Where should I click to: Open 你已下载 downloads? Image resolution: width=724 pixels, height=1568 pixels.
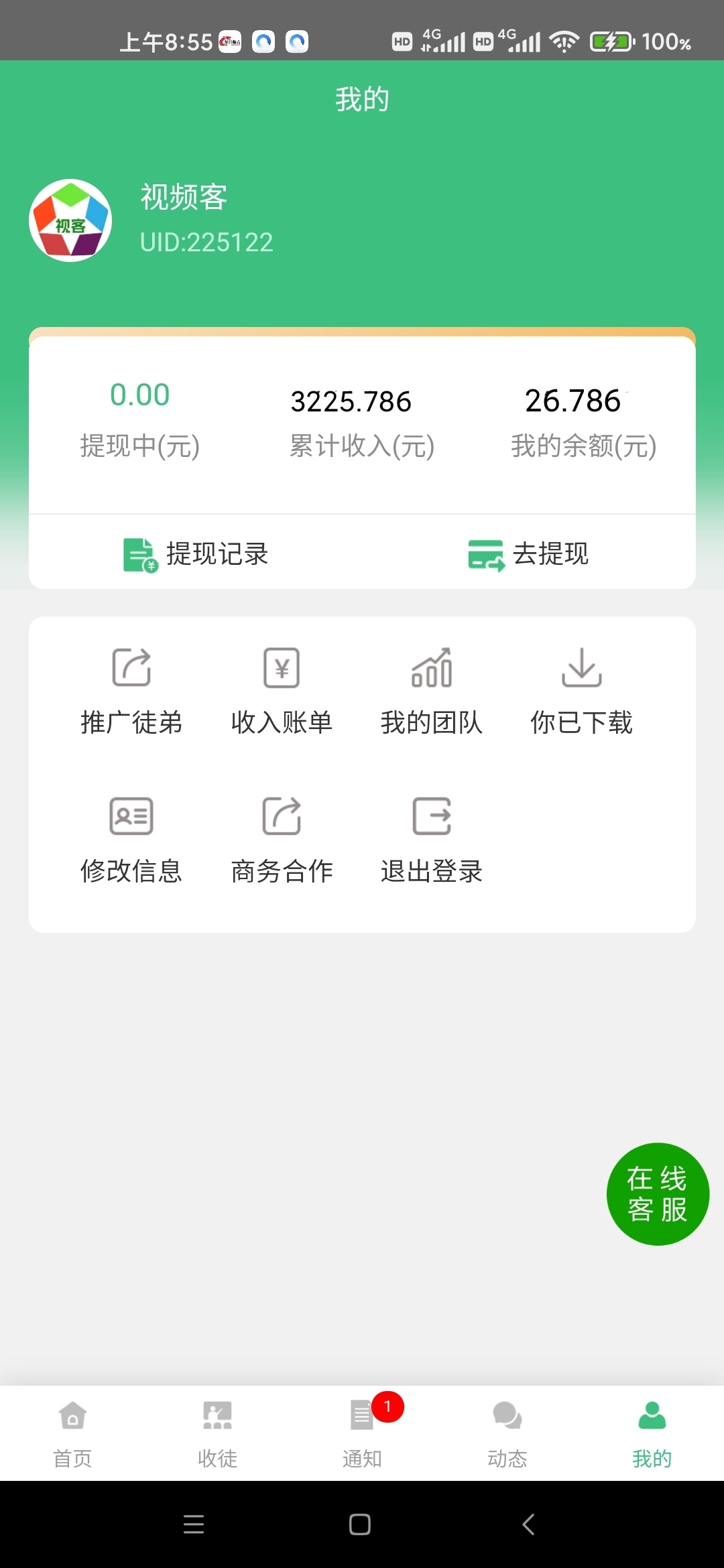point(581,692)
